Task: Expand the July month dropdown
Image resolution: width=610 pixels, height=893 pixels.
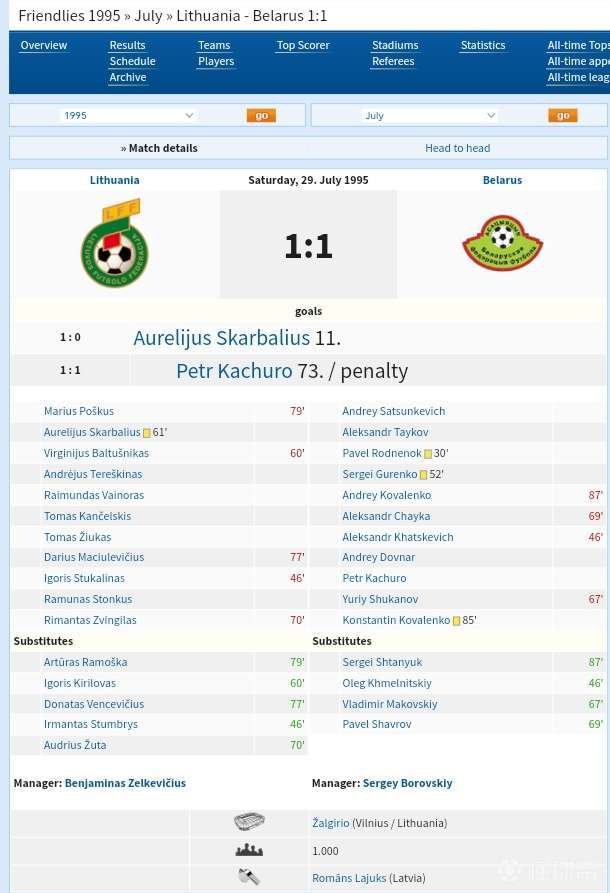Action: pos(430,115)
